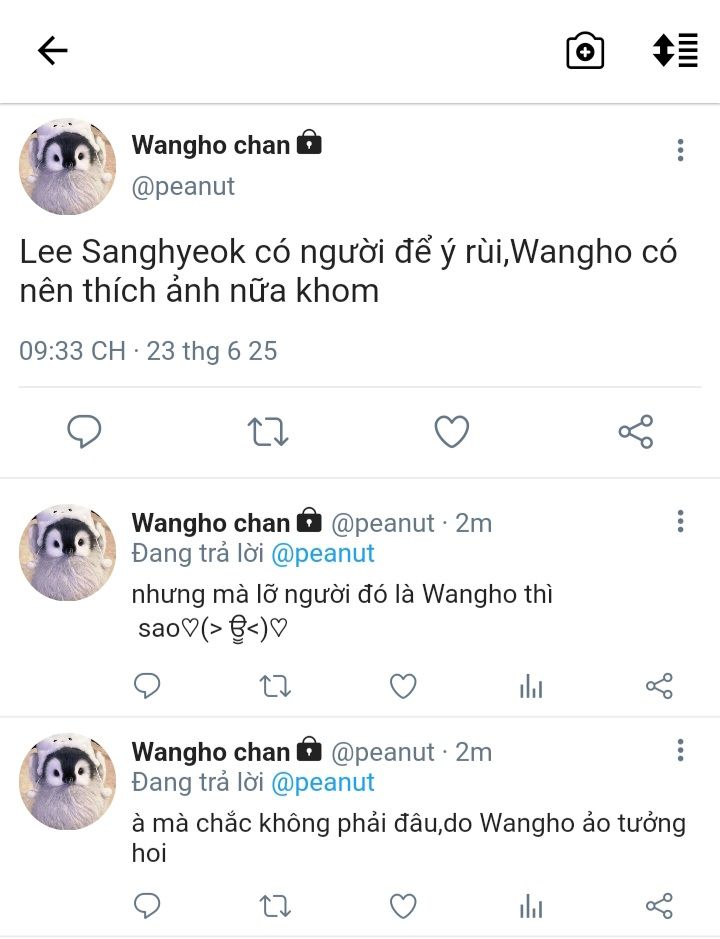Share the Lee Sanghyeok tweet
720x939 pixels.
[636, 432]
